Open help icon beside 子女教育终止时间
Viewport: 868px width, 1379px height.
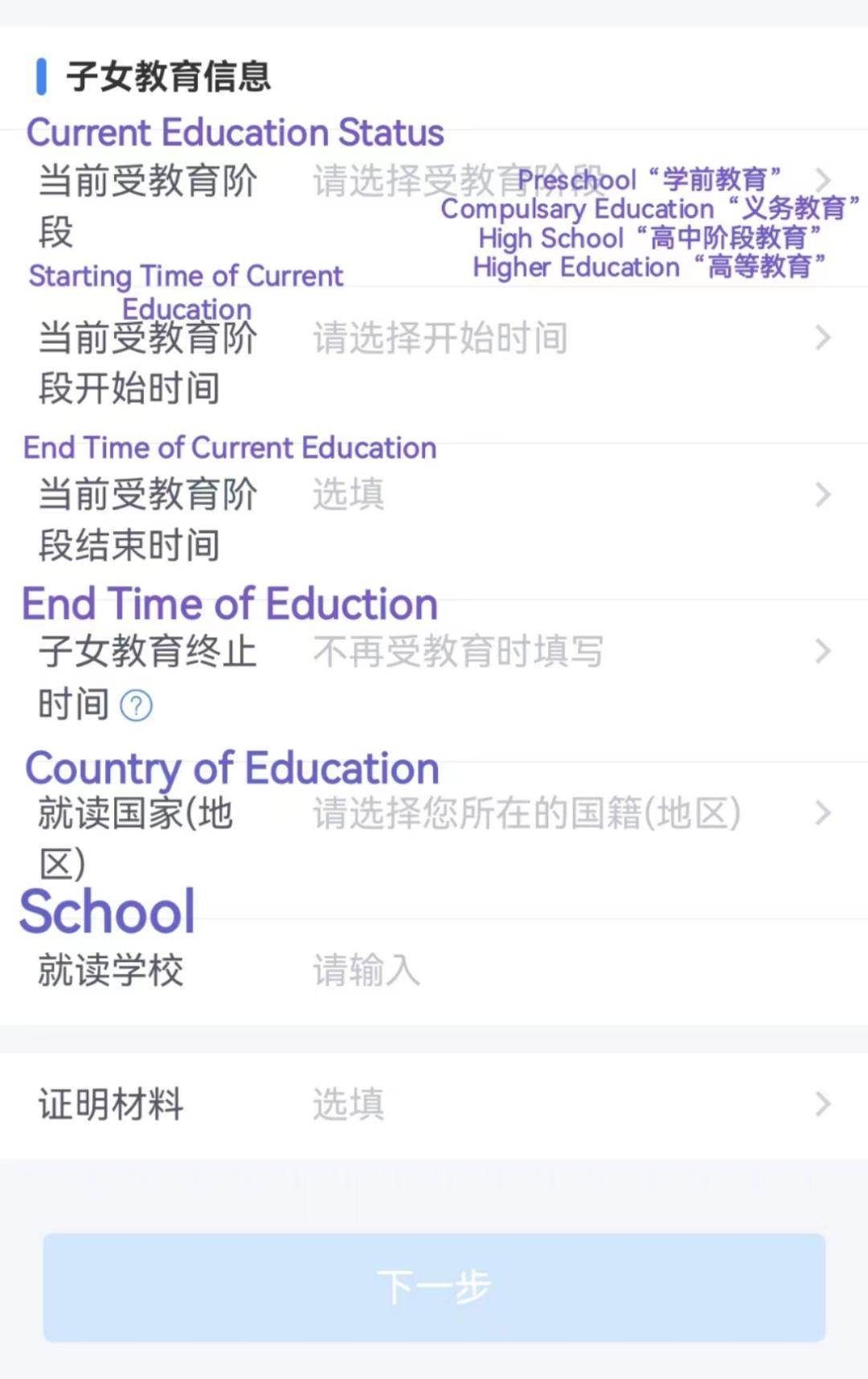136,706
